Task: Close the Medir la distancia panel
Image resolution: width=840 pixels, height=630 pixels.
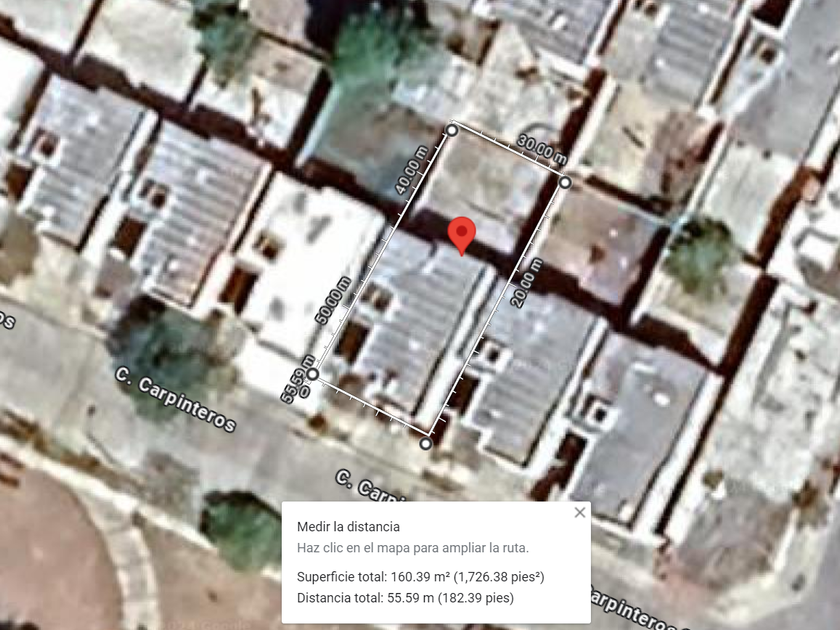Action: click(x=580, y=513)
